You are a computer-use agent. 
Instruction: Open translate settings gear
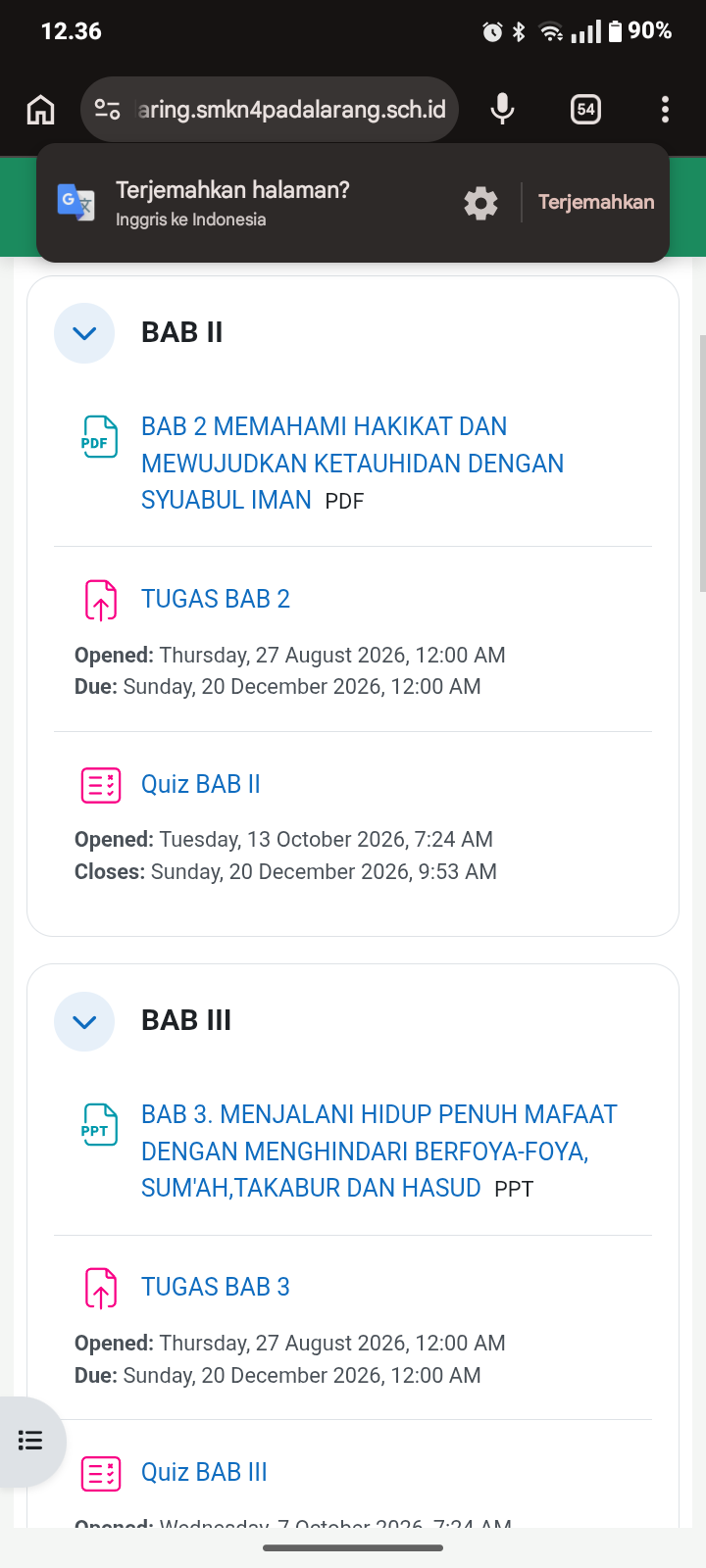pos(480,204)
